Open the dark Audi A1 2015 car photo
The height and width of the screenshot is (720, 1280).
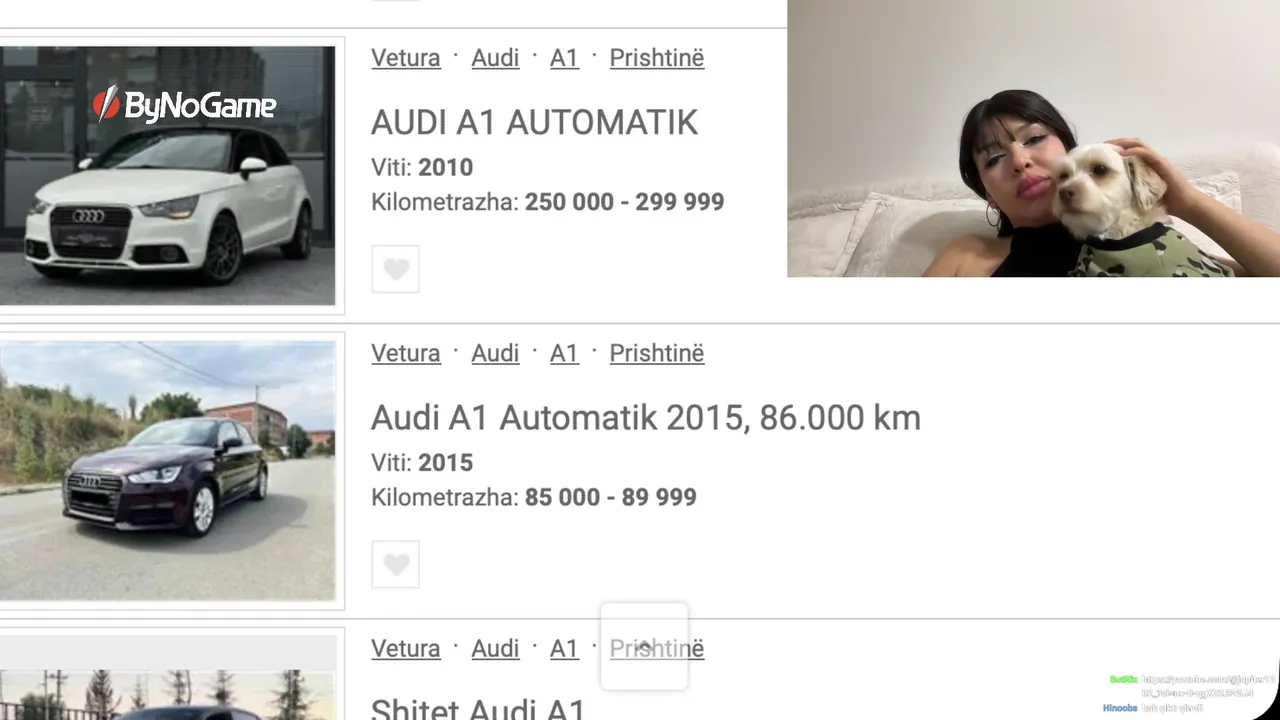pos(168,471)
